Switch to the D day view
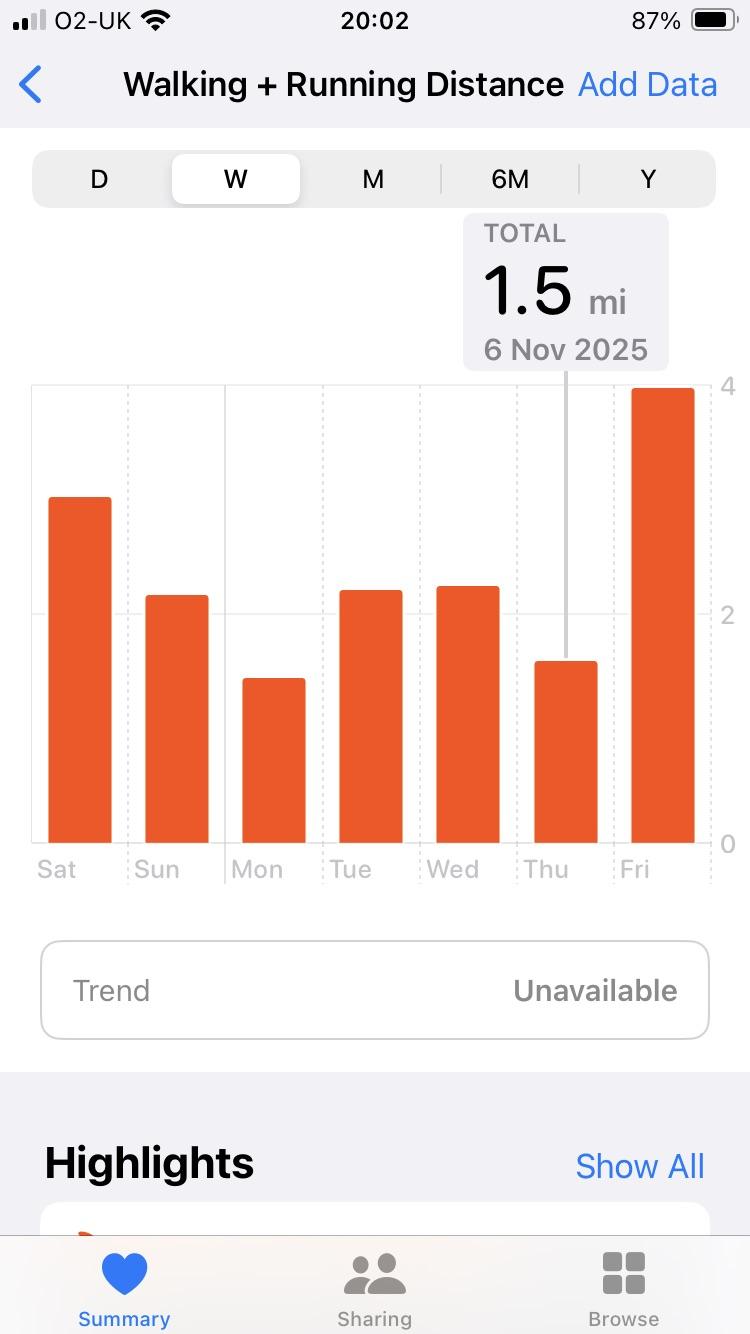 click(x=99, y=179)
